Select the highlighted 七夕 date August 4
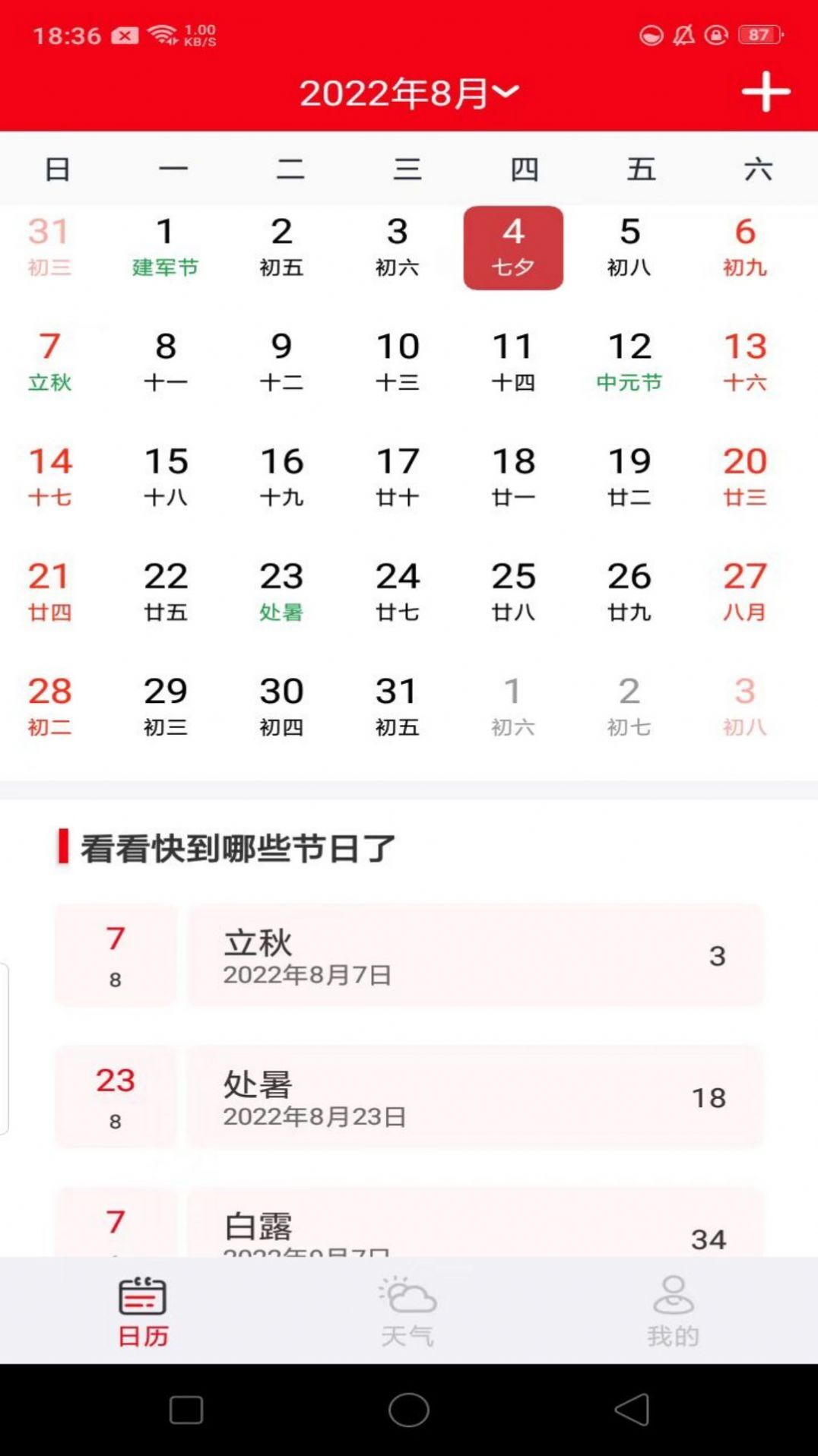The height and width of the screenshot is (1456, 818). click(x=513, y=247)
